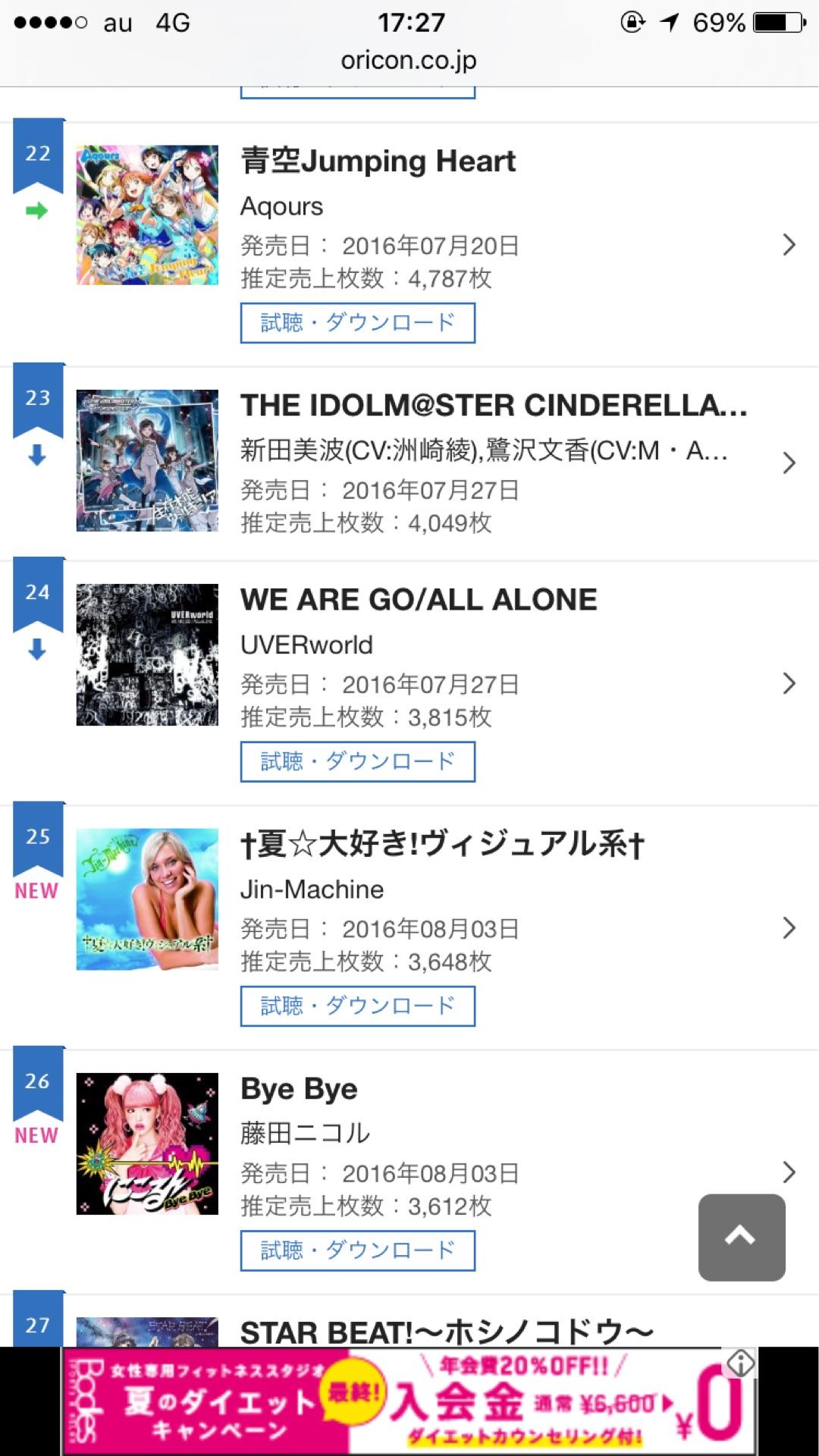Tap 試聴・ダウンロード under Jin-Machine's single
Viewport: 819px width, 1456px height.
(357, 1006)
